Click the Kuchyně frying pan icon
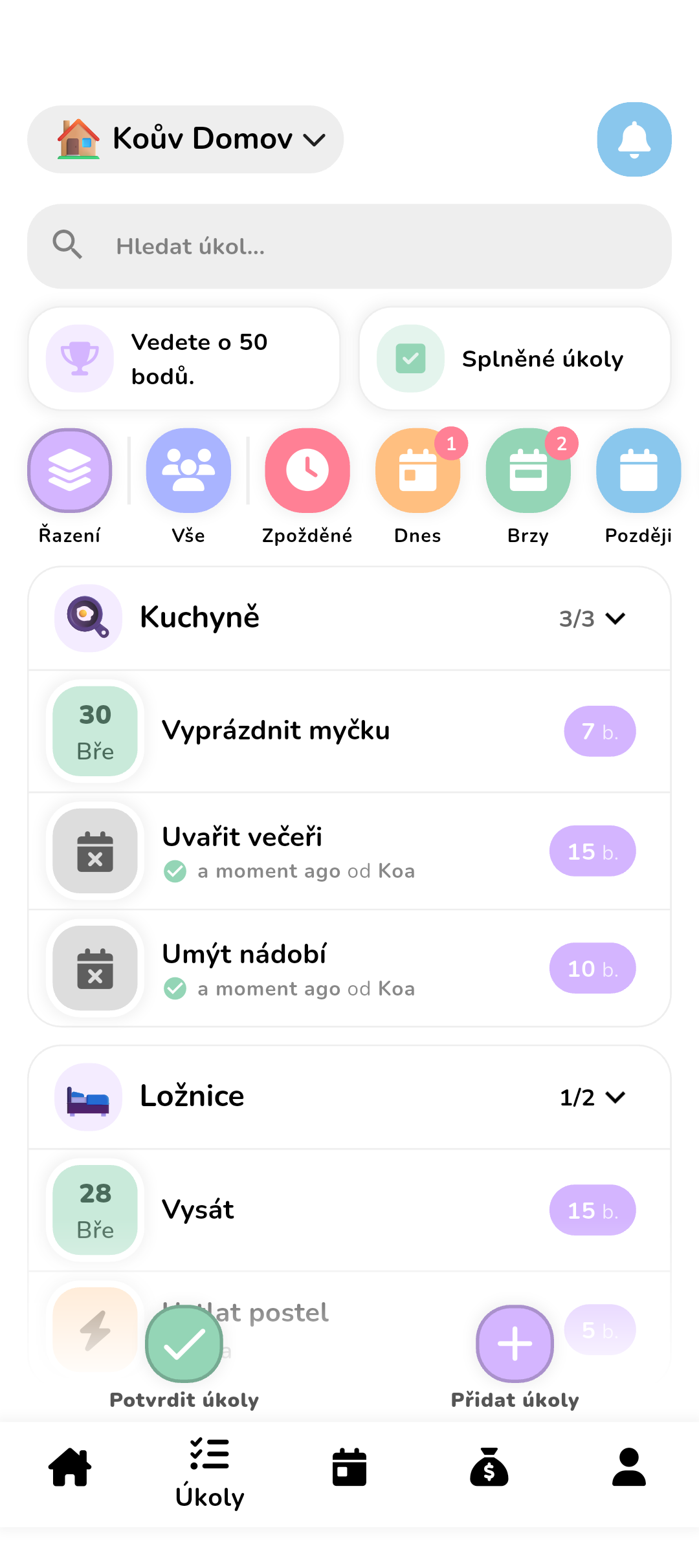 (x=88, y=618)
